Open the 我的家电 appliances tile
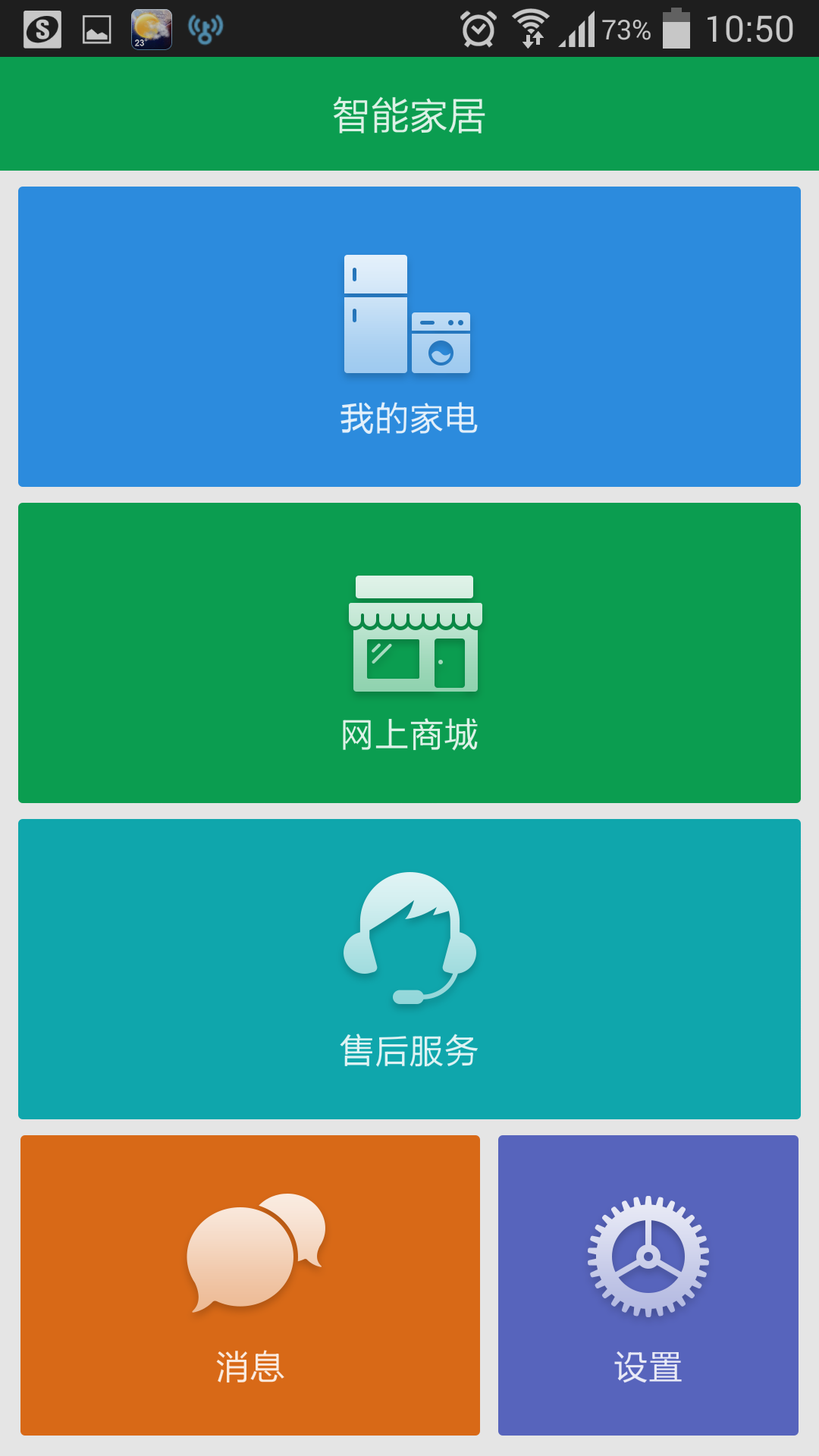This screenshot has width=819, height=1456. pos(409,337)
